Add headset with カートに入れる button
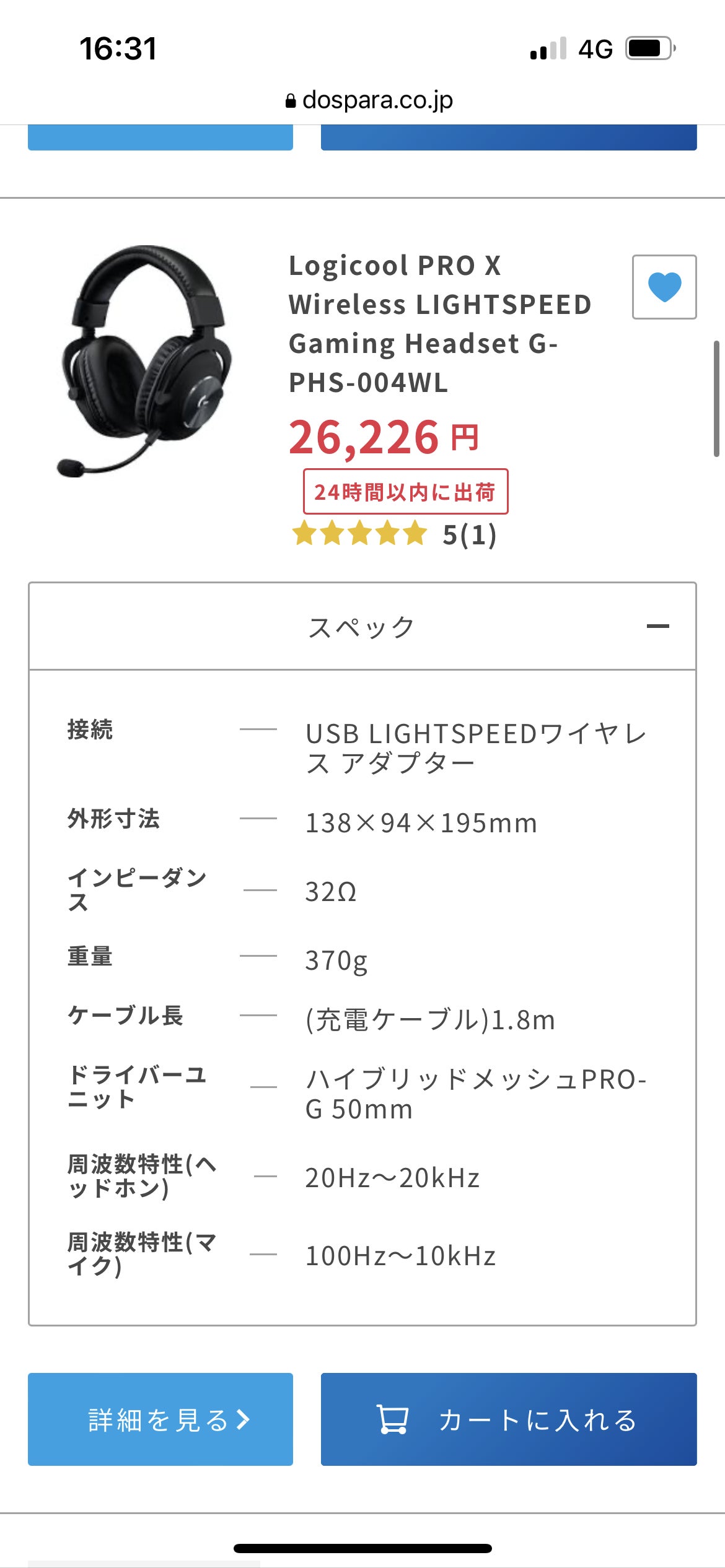This screenshot has height=1568, width=725. click(x=508, y=1419)
